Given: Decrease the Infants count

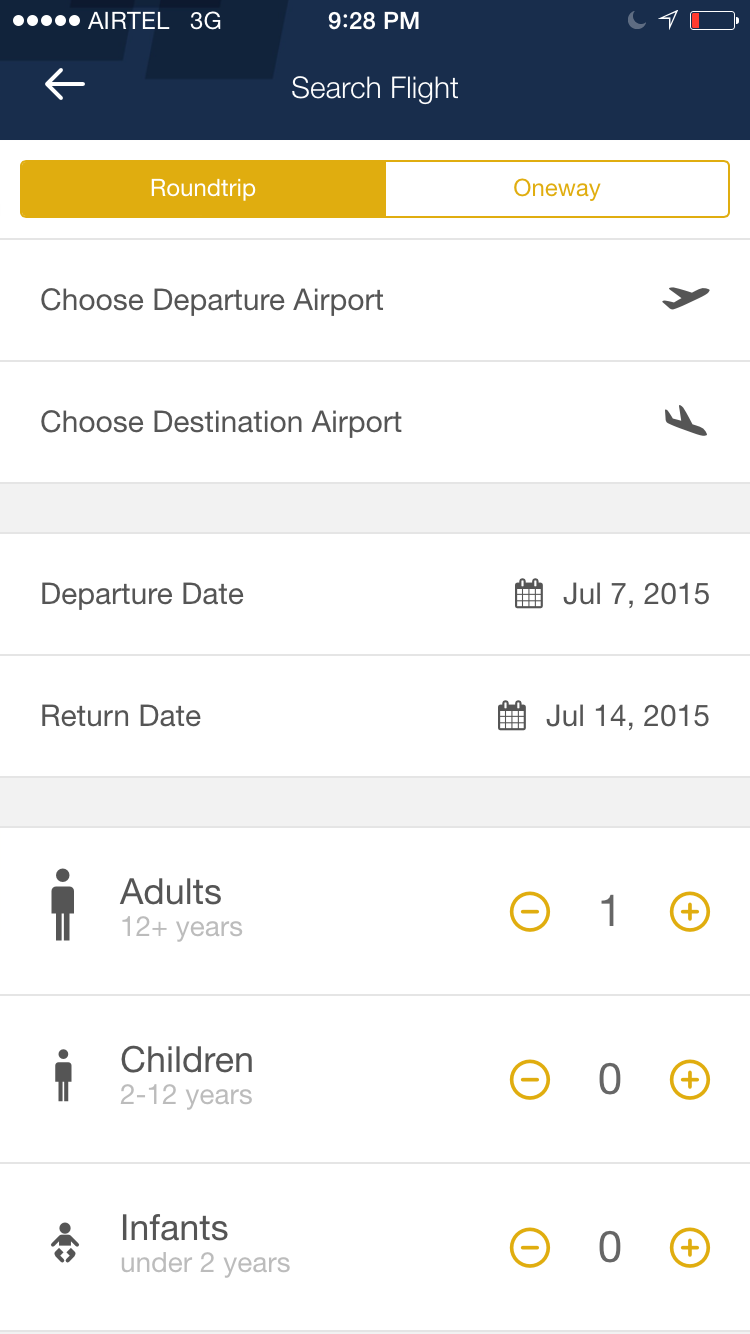Looking at the screenshot, I should pos(530,1248).
